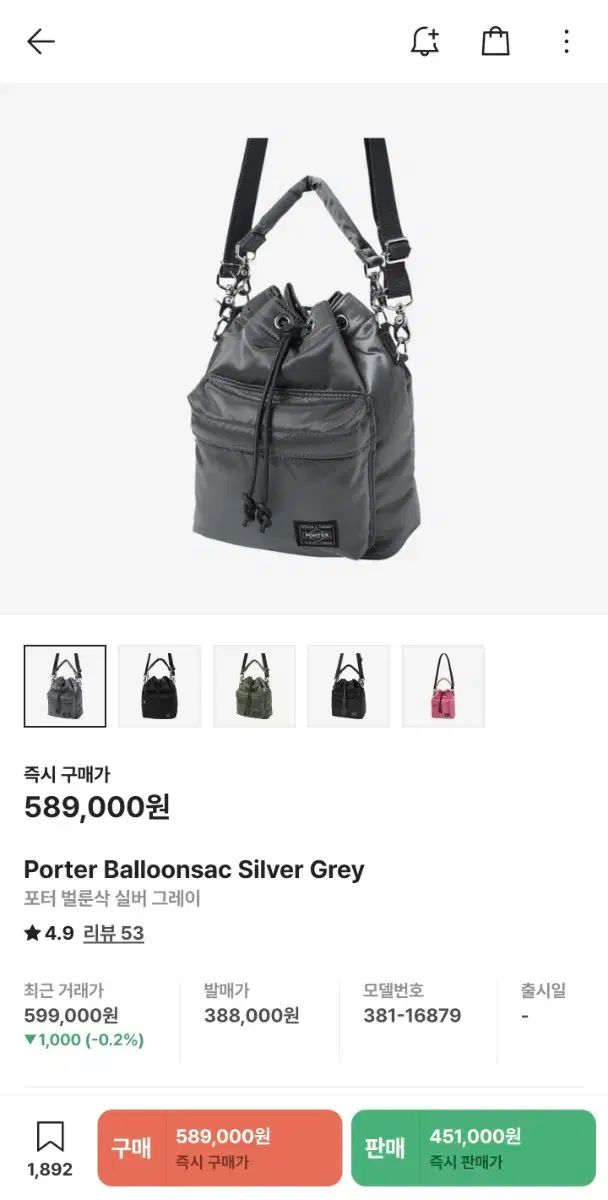
Task: Select the silver grey bag thumbnail
Action: click(65, 686)
